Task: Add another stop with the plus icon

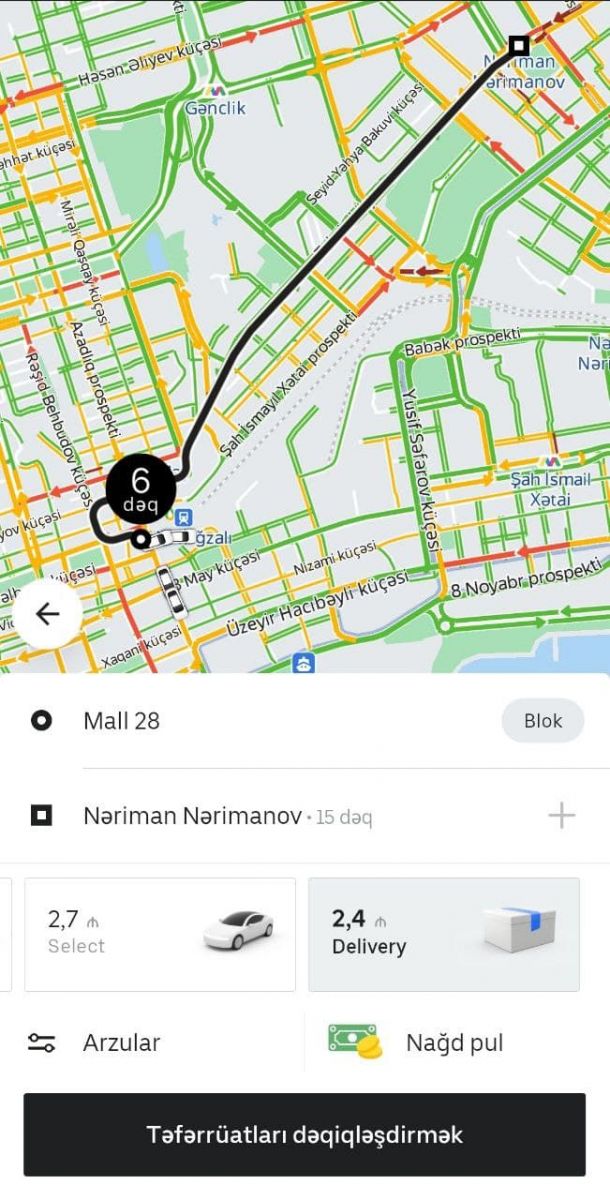Action: coord(561,816)
